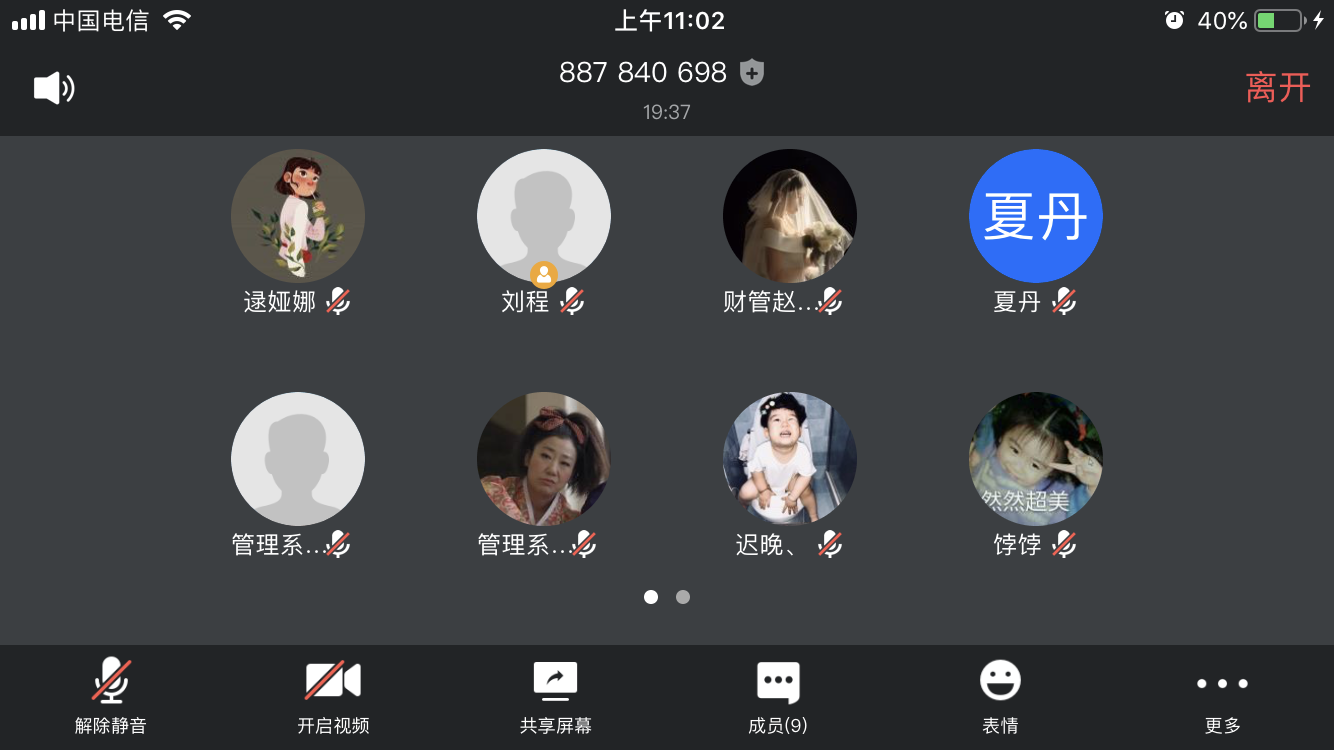This screenshot has height=750, width=1334.
Task: Select participant 逯娅娜's avatar
Action: 298,216
